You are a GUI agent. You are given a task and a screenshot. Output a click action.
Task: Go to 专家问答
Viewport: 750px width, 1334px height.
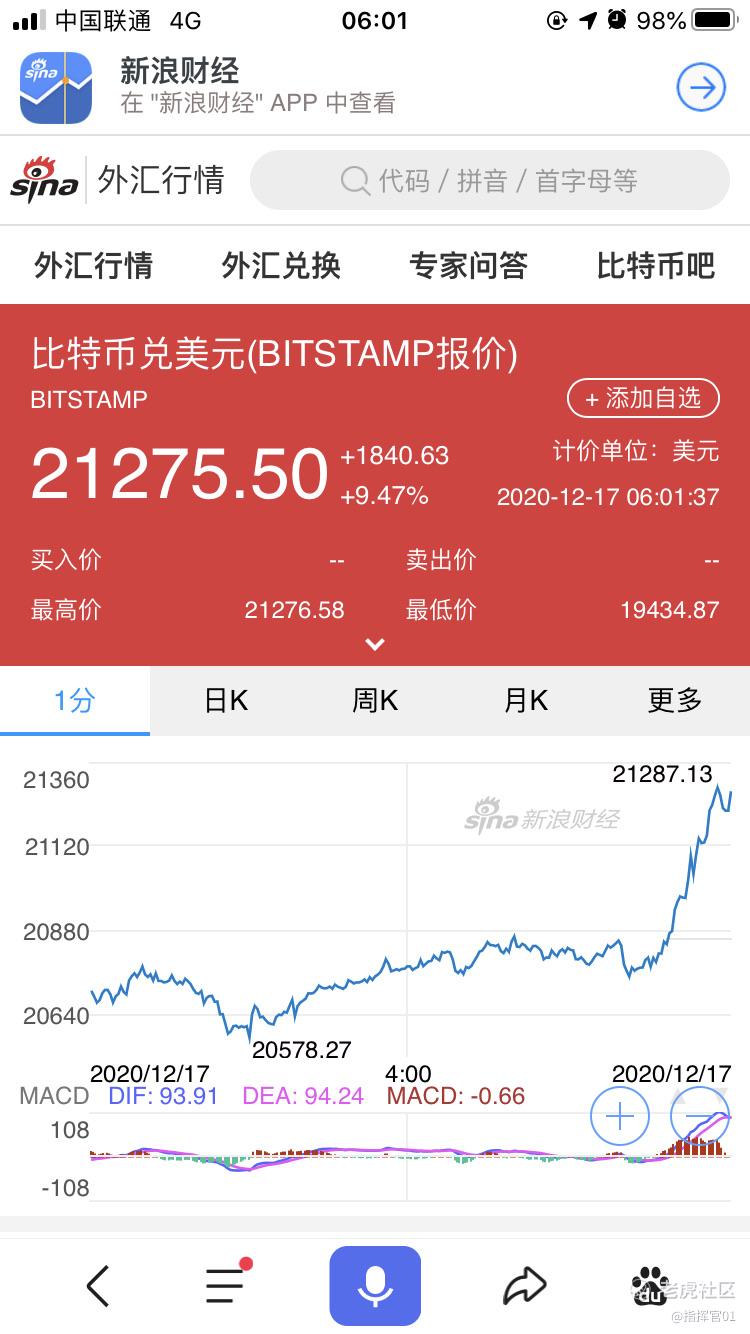(468, 265)
